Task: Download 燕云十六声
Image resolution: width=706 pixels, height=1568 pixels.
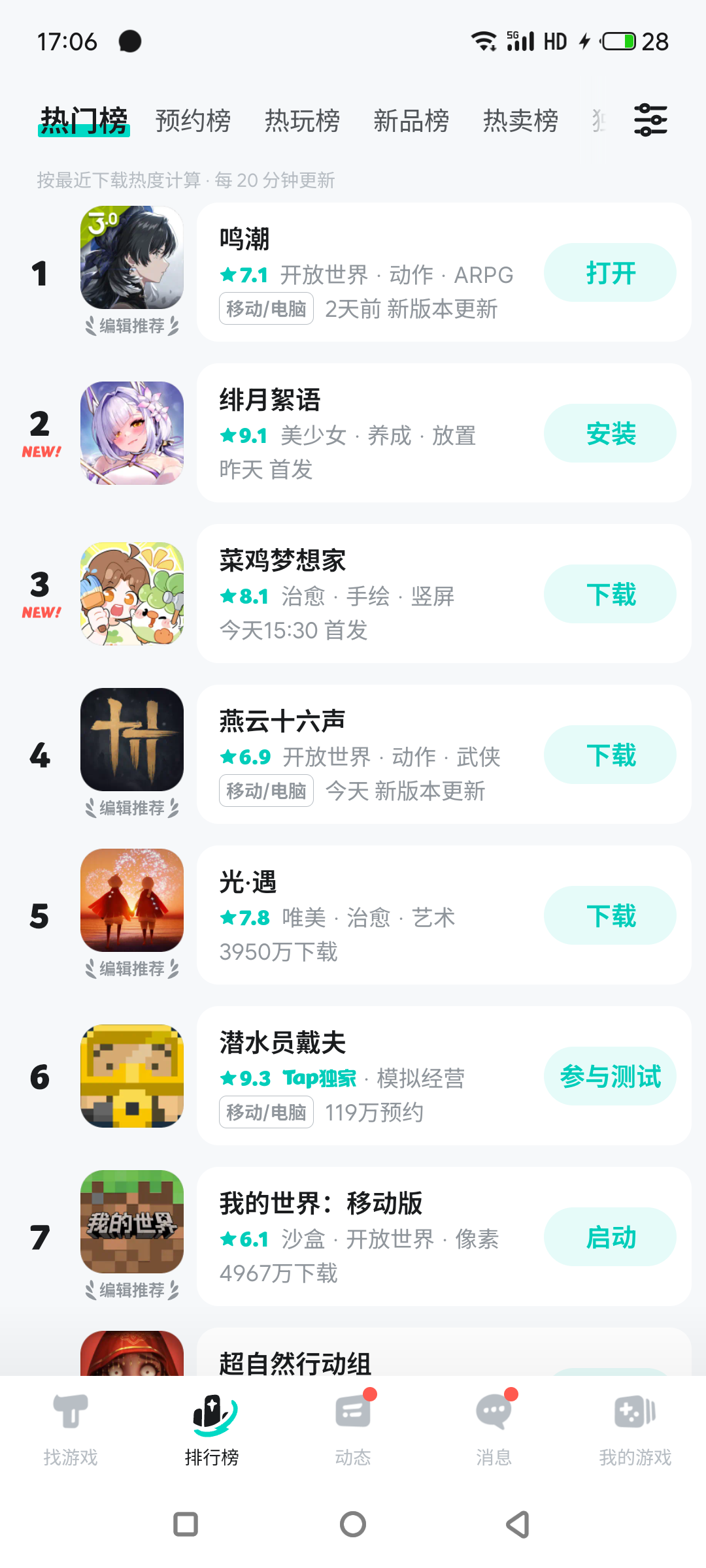Action: click(x=610, y=755)
